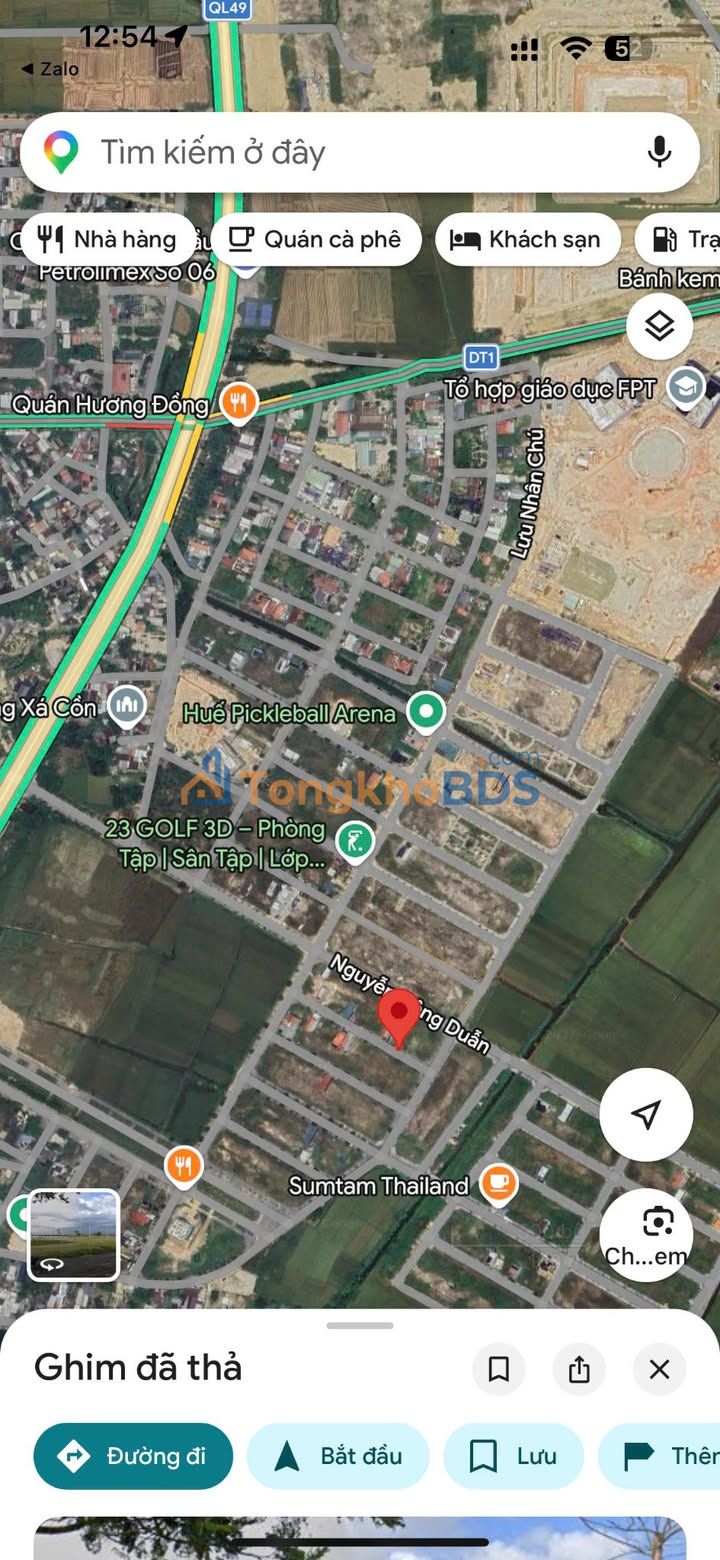Start voice search with the microphone

[x=659, y=152]
